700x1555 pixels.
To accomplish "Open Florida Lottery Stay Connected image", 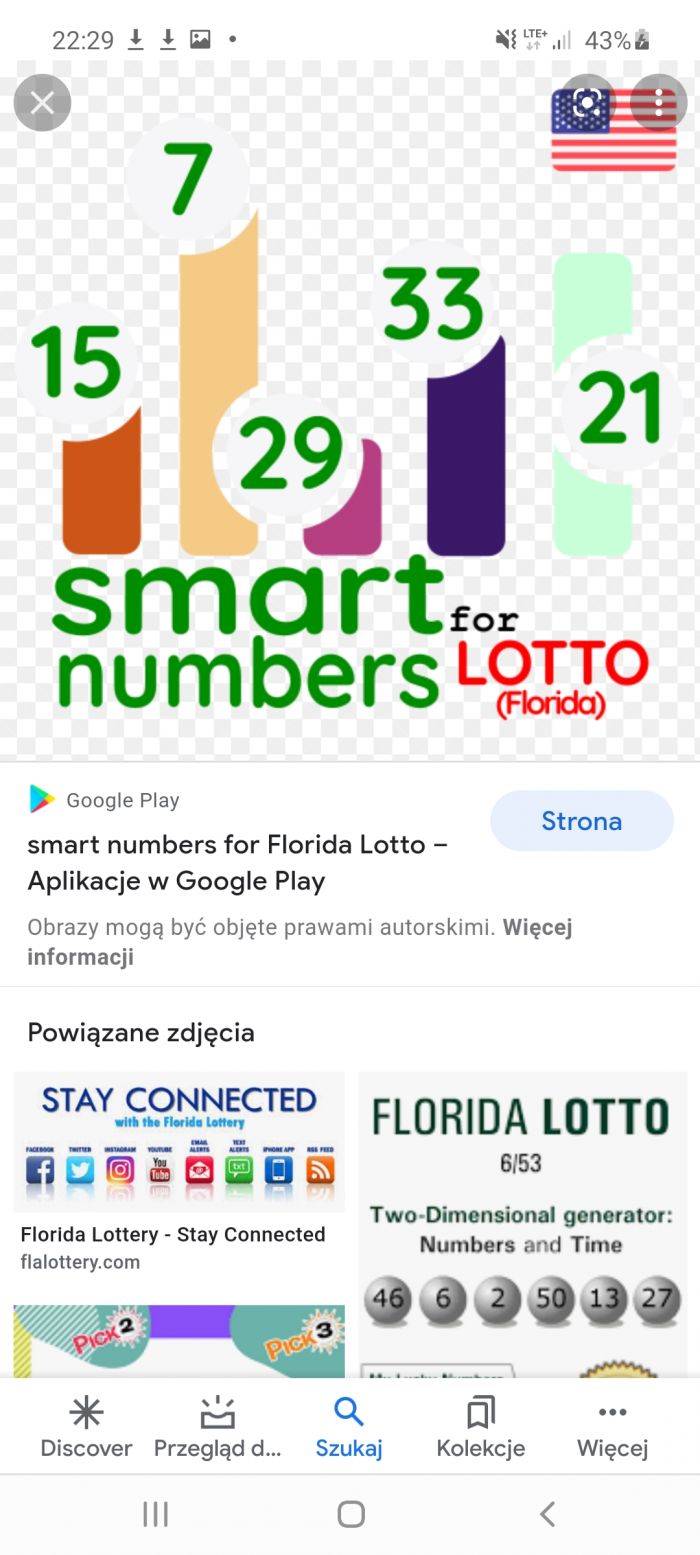I will (179, 1143).
